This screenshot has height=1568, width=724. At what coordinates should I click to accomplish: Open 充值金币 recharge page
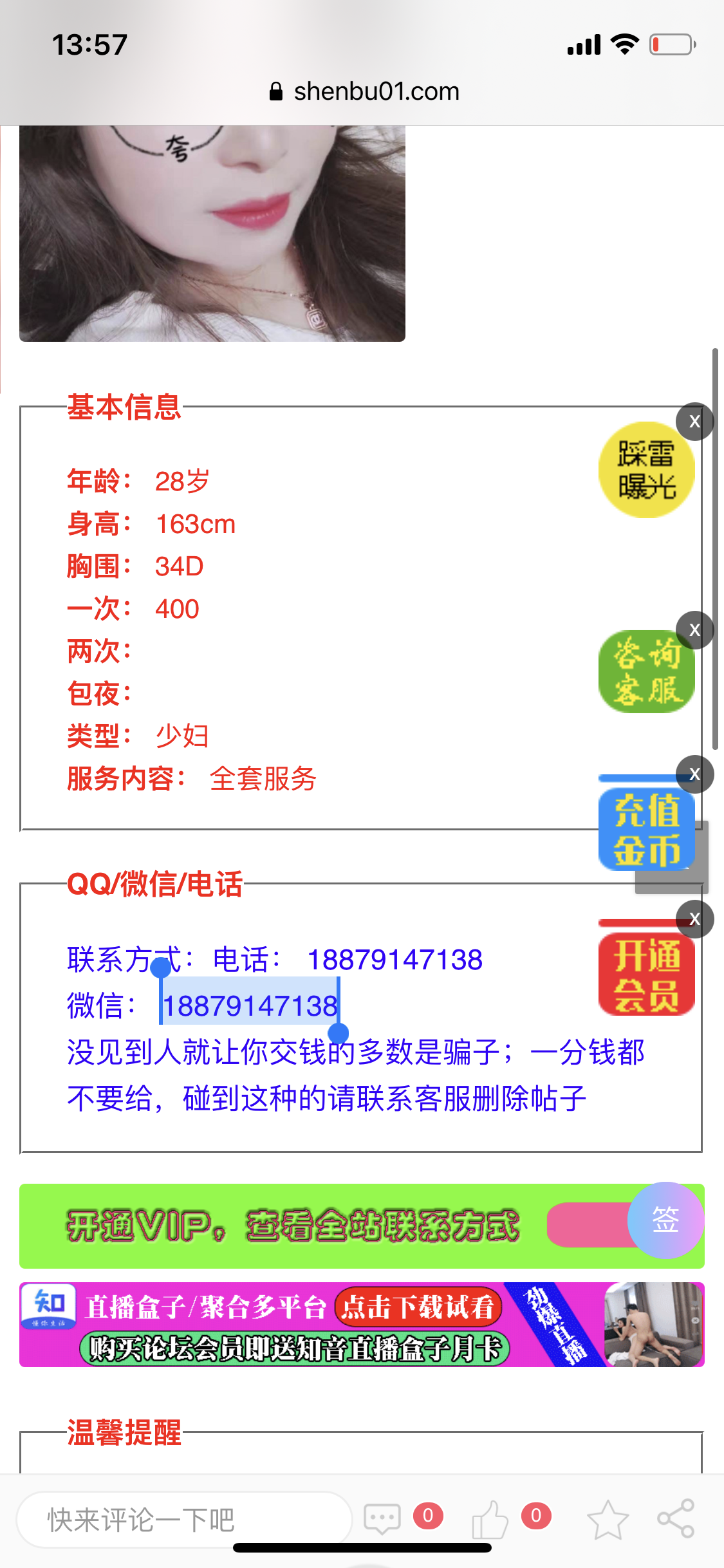645,829
